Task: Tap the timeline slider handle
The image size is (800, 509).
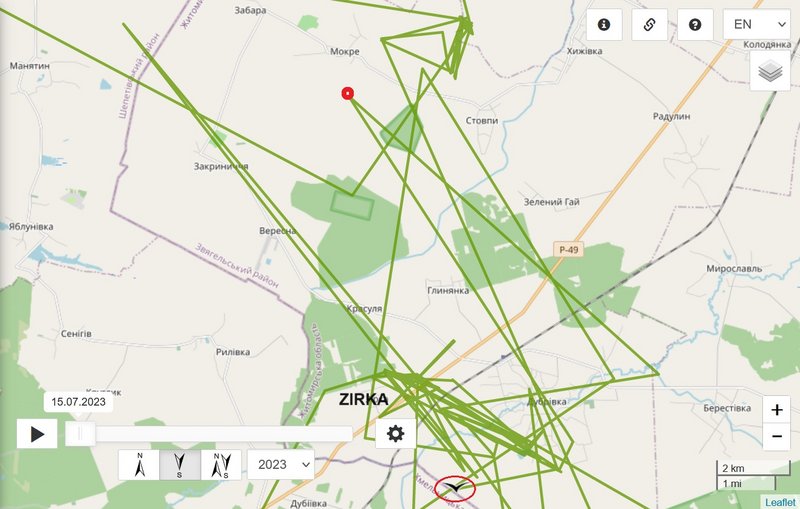Action: click(81, 433)
